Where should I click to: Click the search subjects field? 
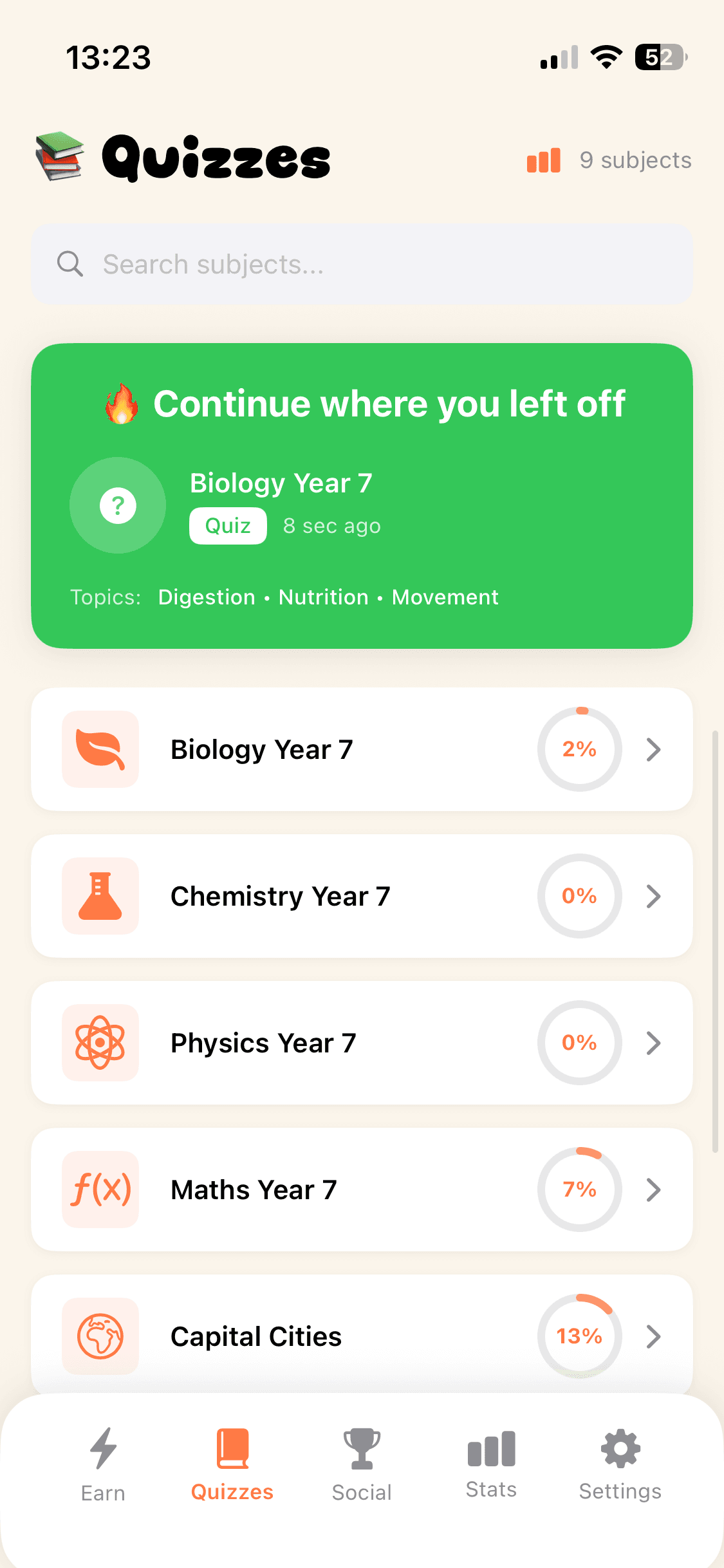[362, 264]
